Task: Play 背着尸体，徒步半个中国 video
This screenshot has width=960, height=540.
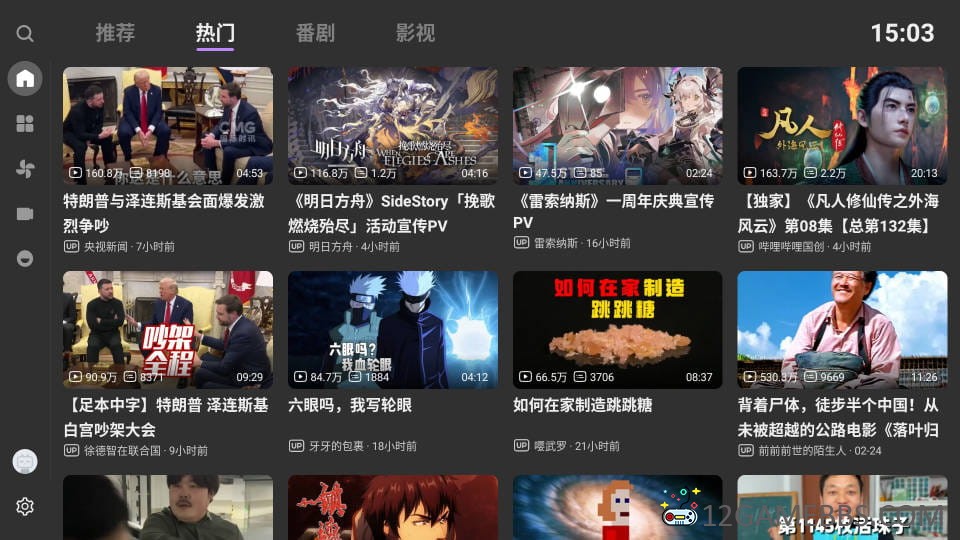Action: click(842, 330)
